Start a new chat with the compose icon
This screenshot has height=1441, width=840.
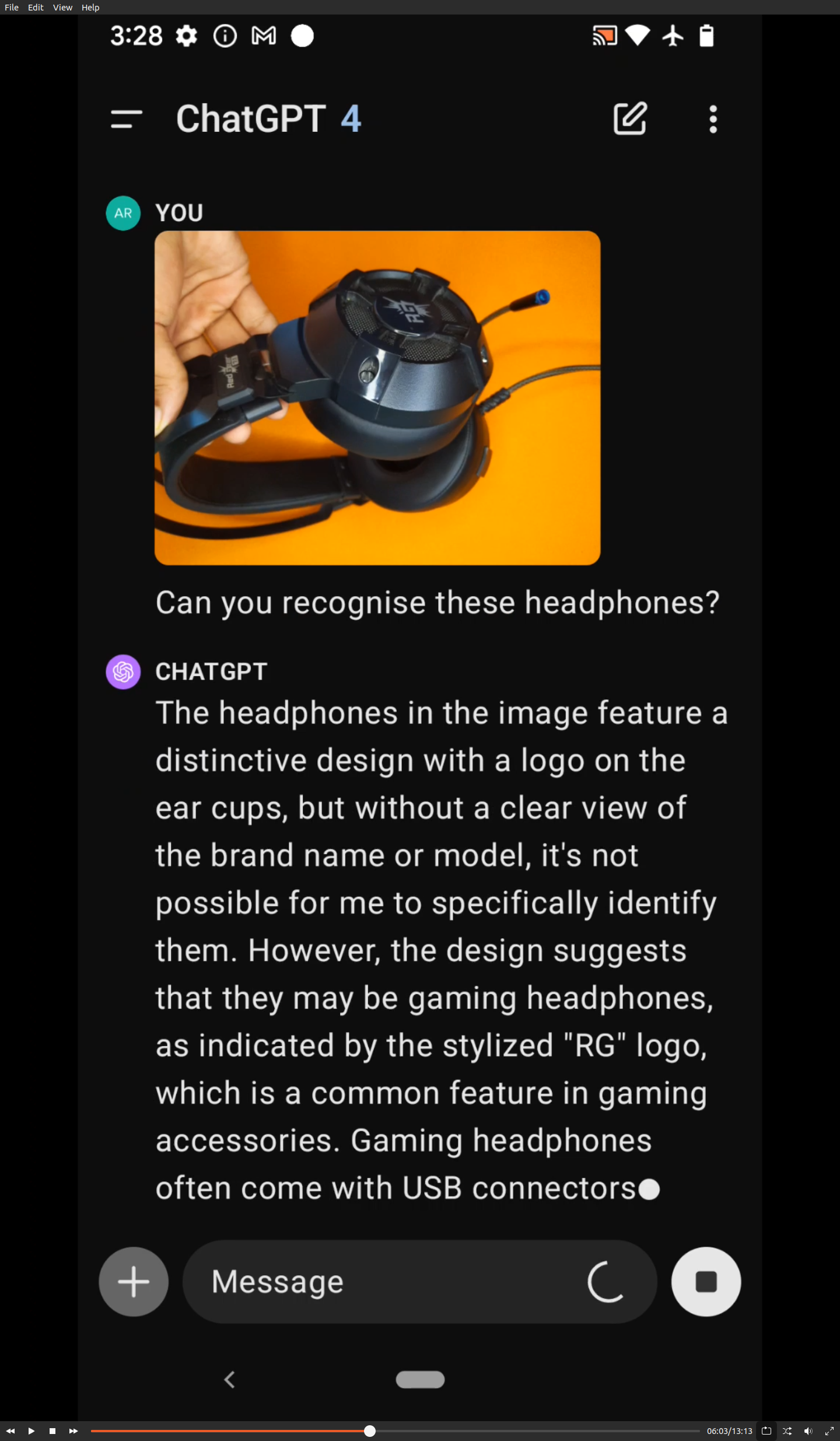(630, 118)
